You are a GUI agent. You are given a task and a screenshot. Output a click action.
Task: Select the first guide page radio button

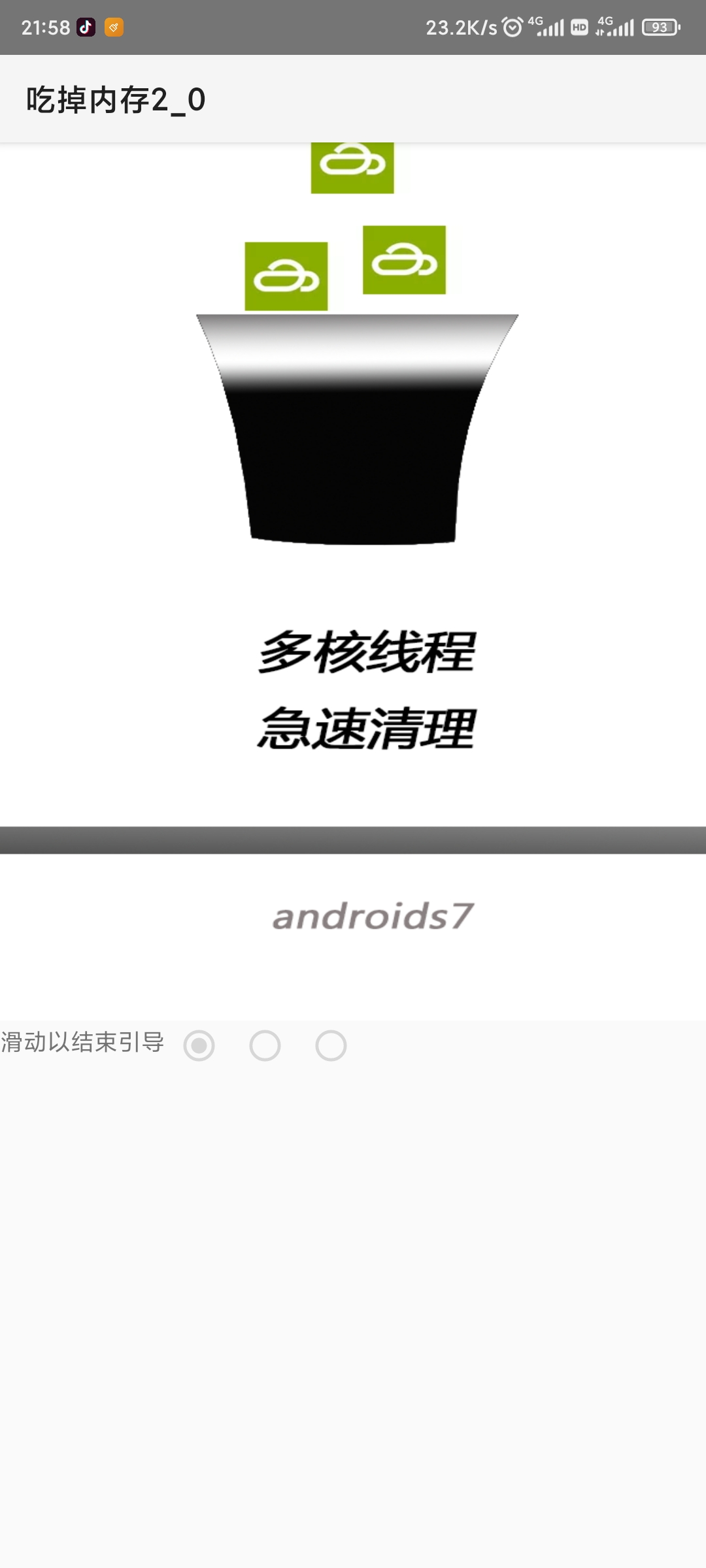[x=199, y=1045]
